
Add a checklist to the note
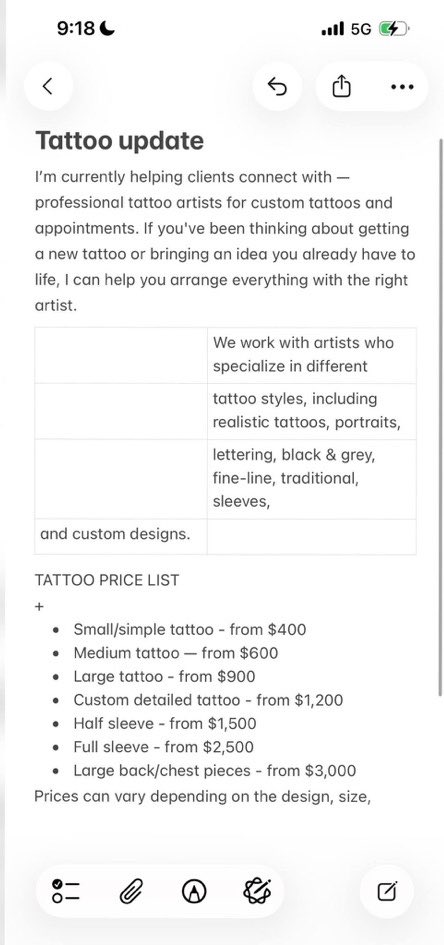[66, 891]
